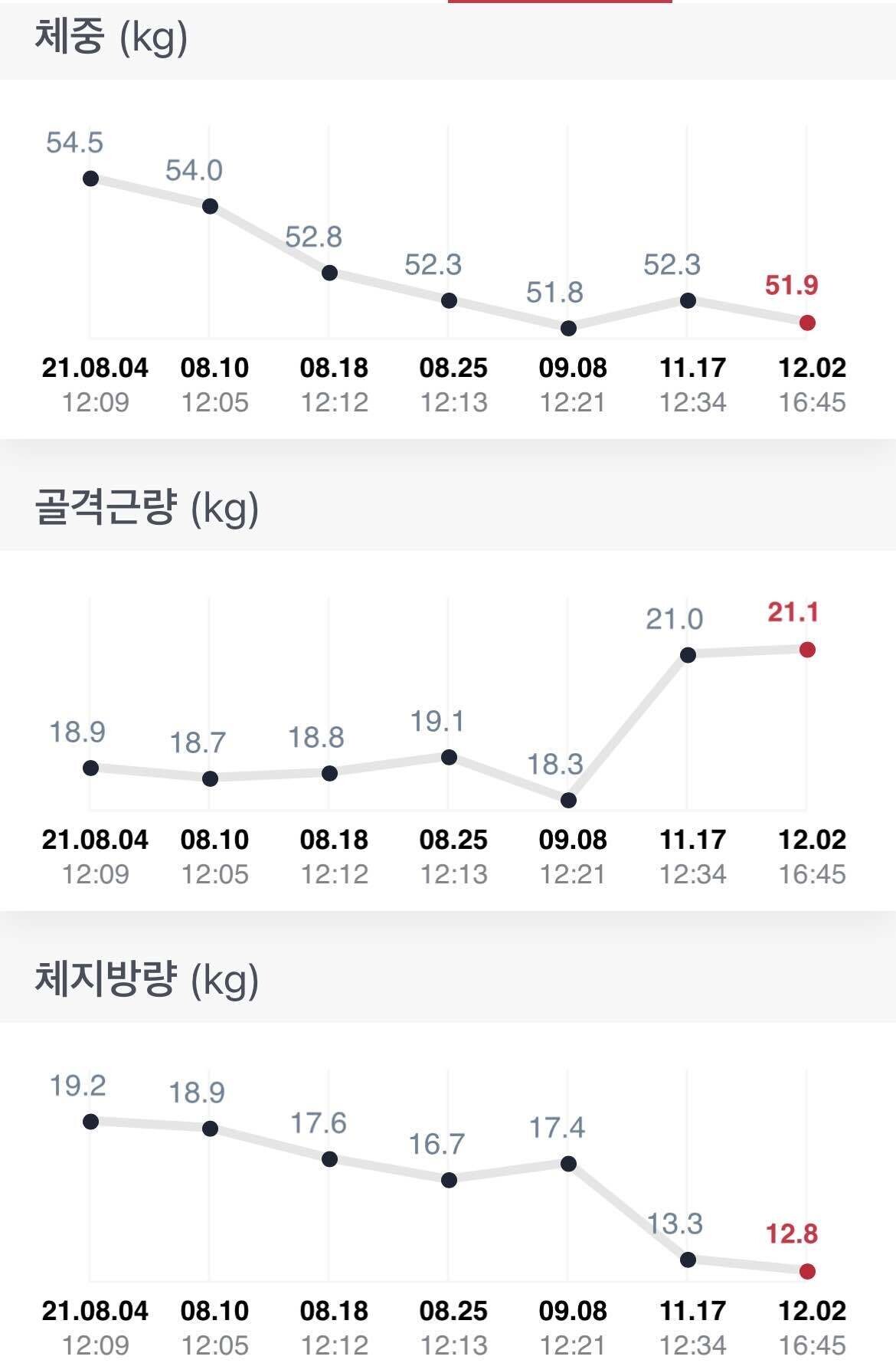896x1363 pixels.
Task: Select the 16.7 body fat data point
Action: (448, 1181)
